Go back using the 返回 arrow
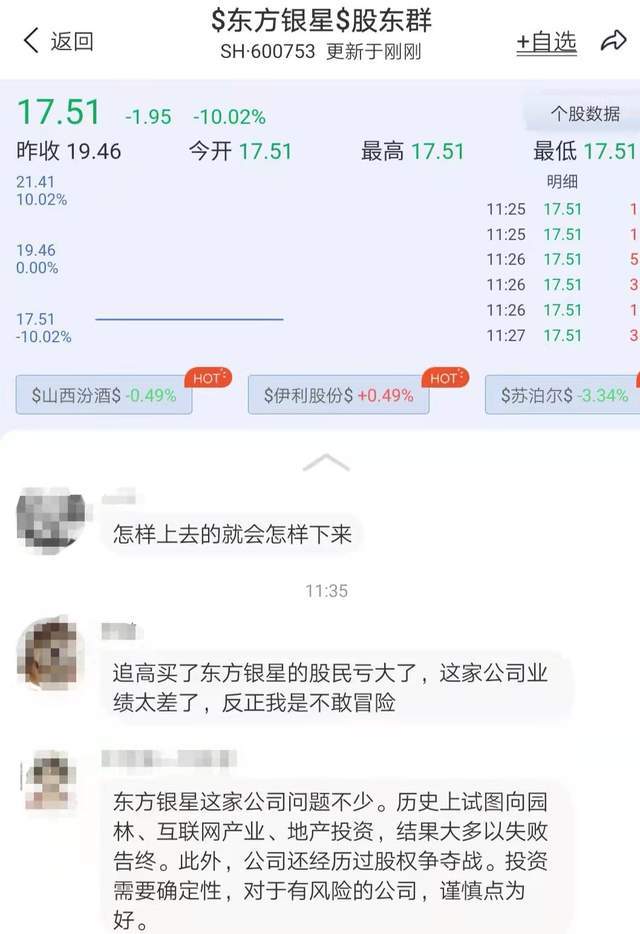Screen dimensions: 640x934 click(57, 41)
